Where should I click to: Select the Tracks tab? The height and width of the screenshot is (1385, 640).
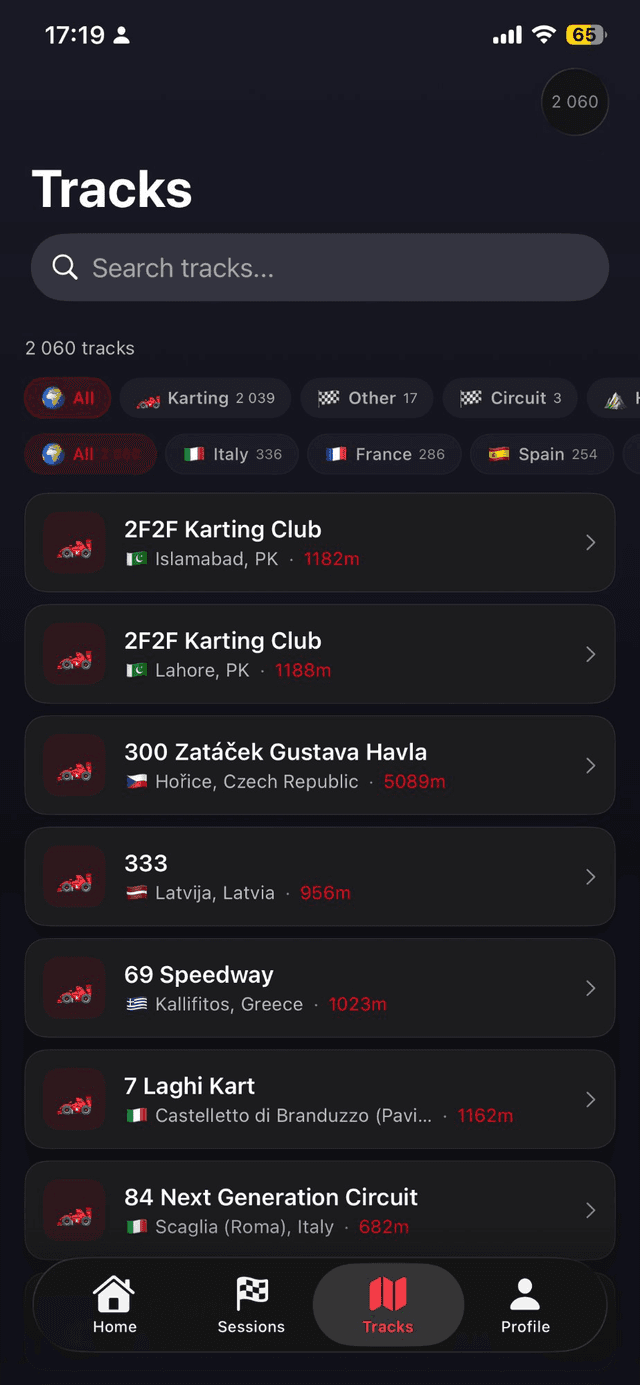(x=388, y=1306)
